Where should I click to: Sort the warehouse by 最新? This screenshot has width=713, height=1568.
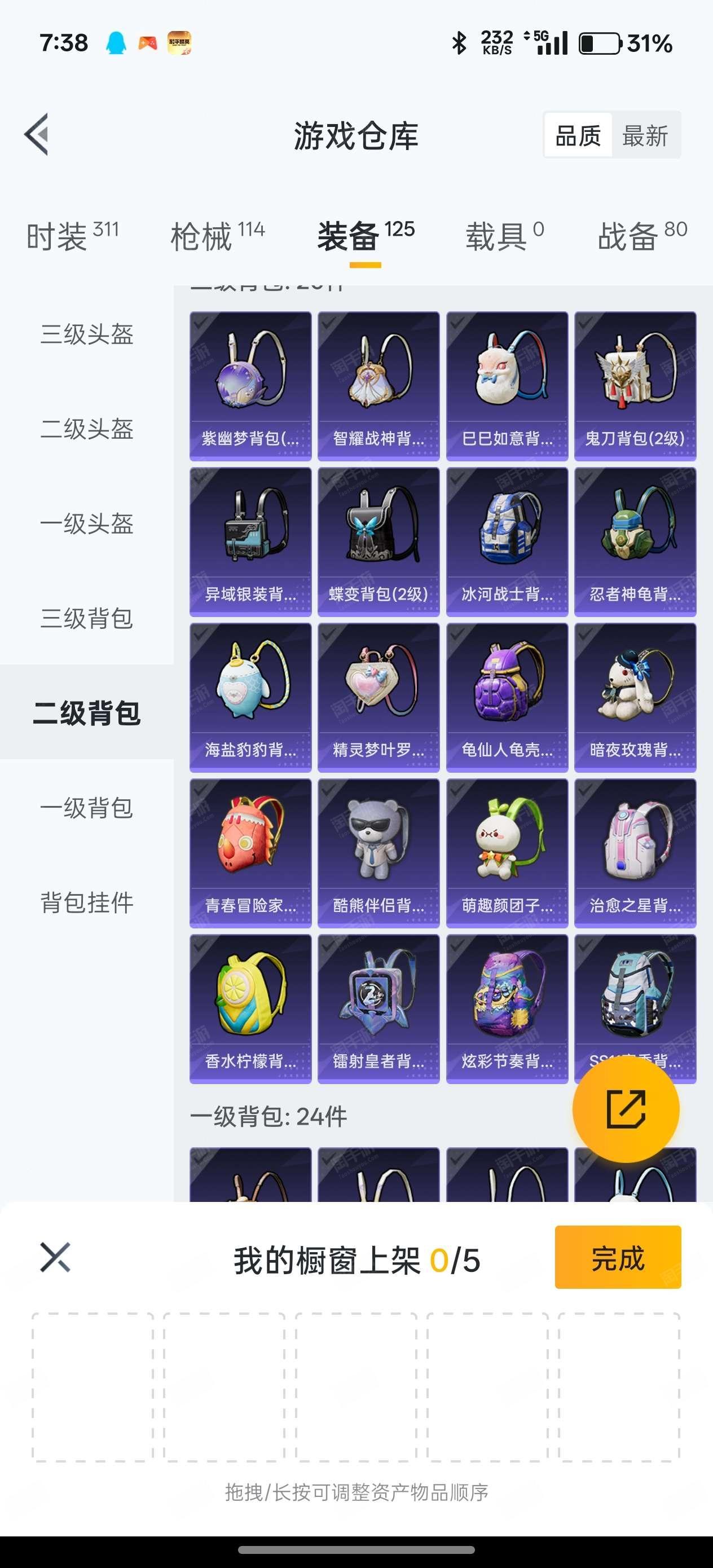click(645, 135)
